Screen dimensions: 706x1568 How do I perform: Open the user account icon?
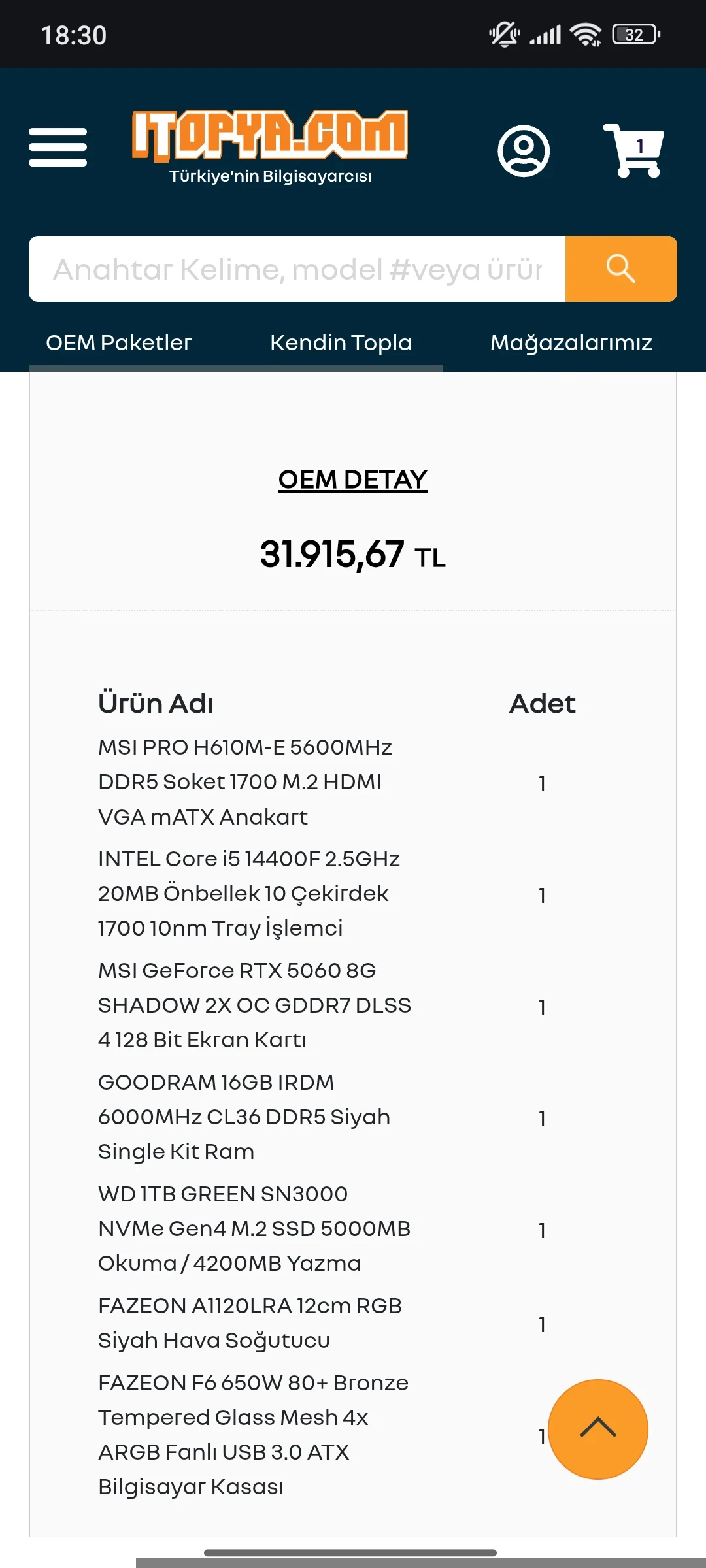tap(523, 151)
